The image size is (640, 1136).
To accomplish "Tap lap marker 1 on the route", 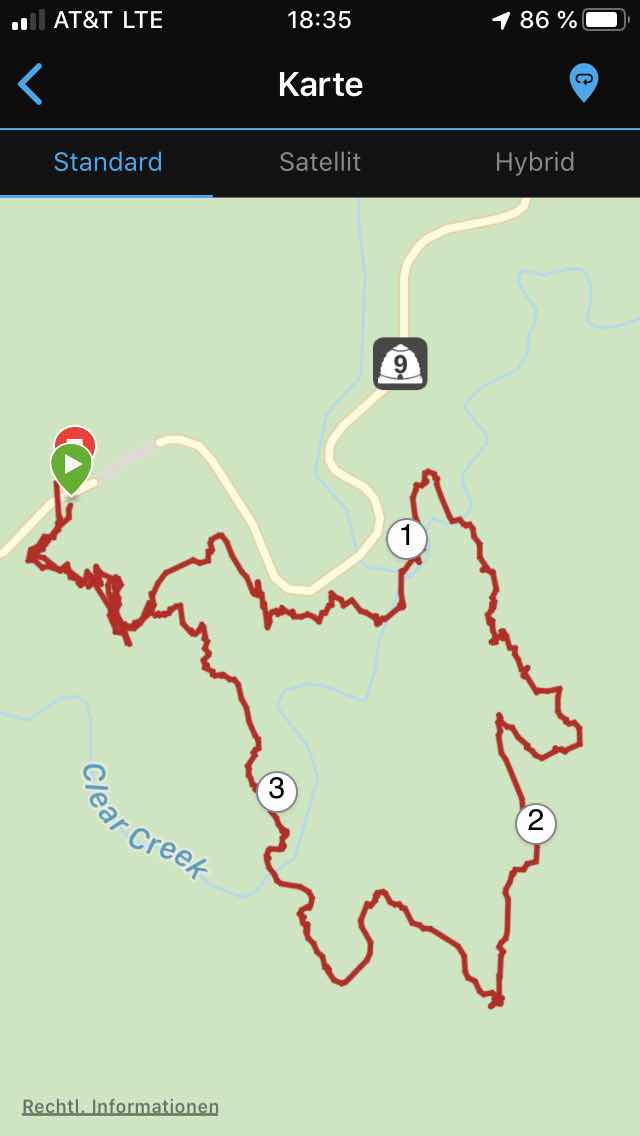I will click(406, 538).
